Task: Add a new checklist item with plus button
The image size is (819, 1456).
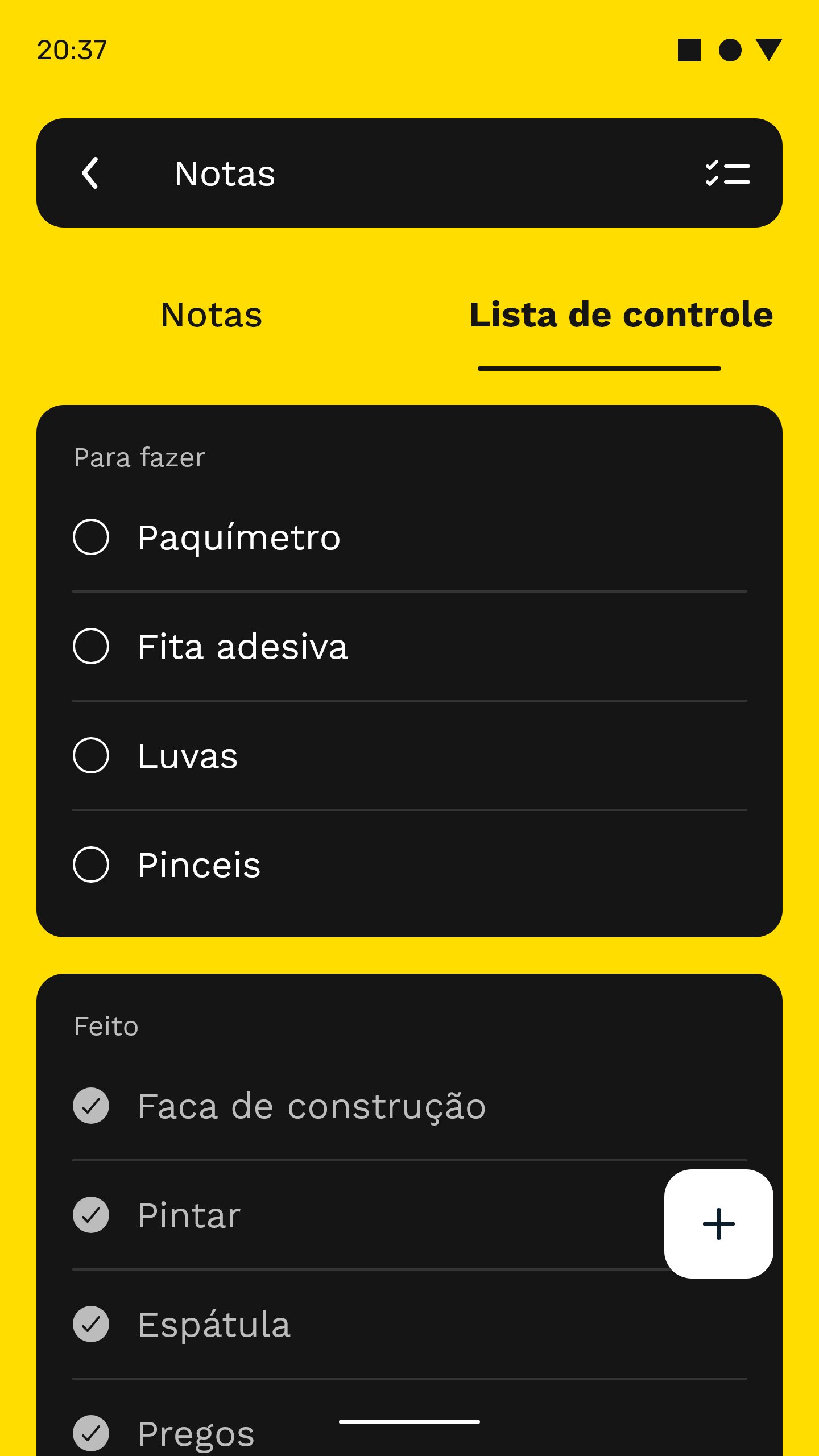Action: click(x=719, y=1224)
